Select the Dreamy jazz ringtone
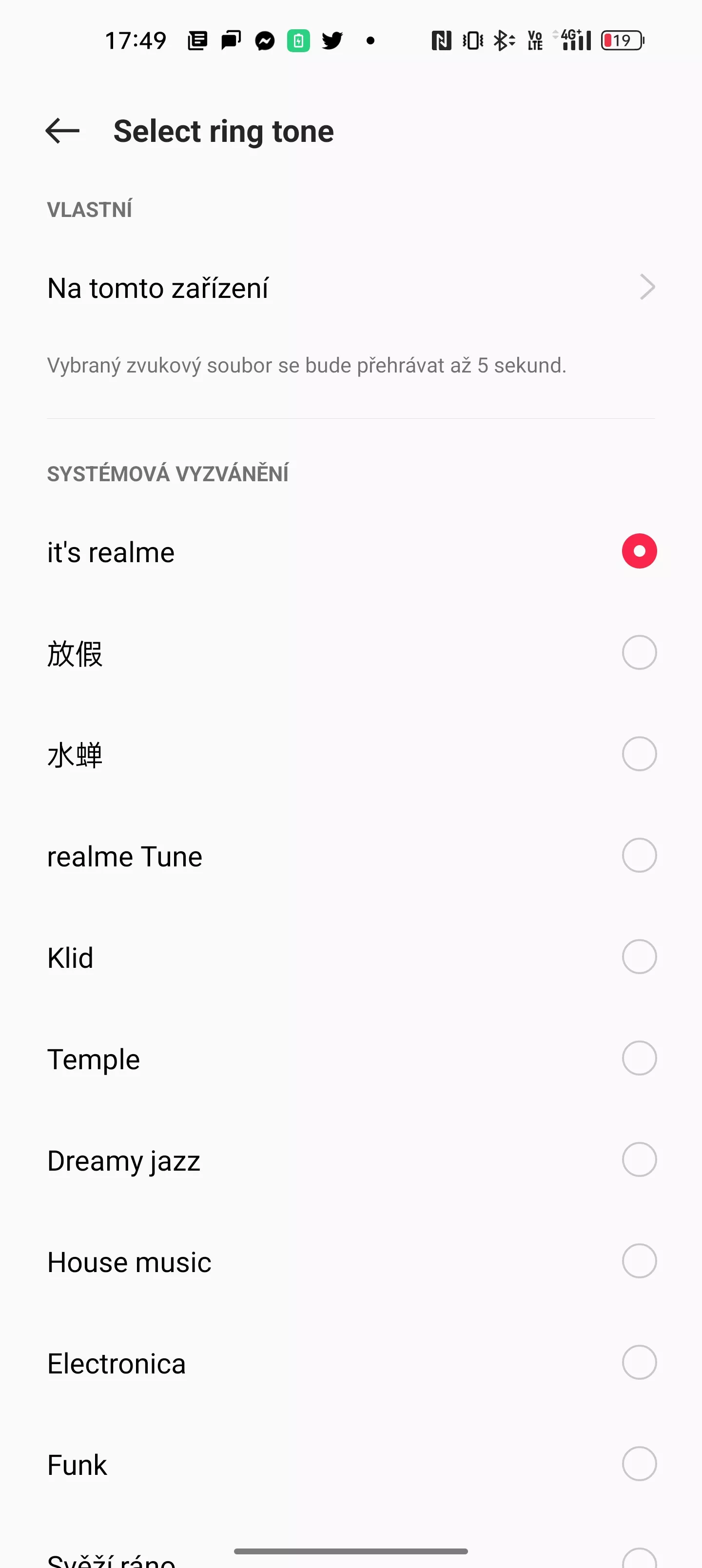The image size is (702, 1568). coord(351,1160)
